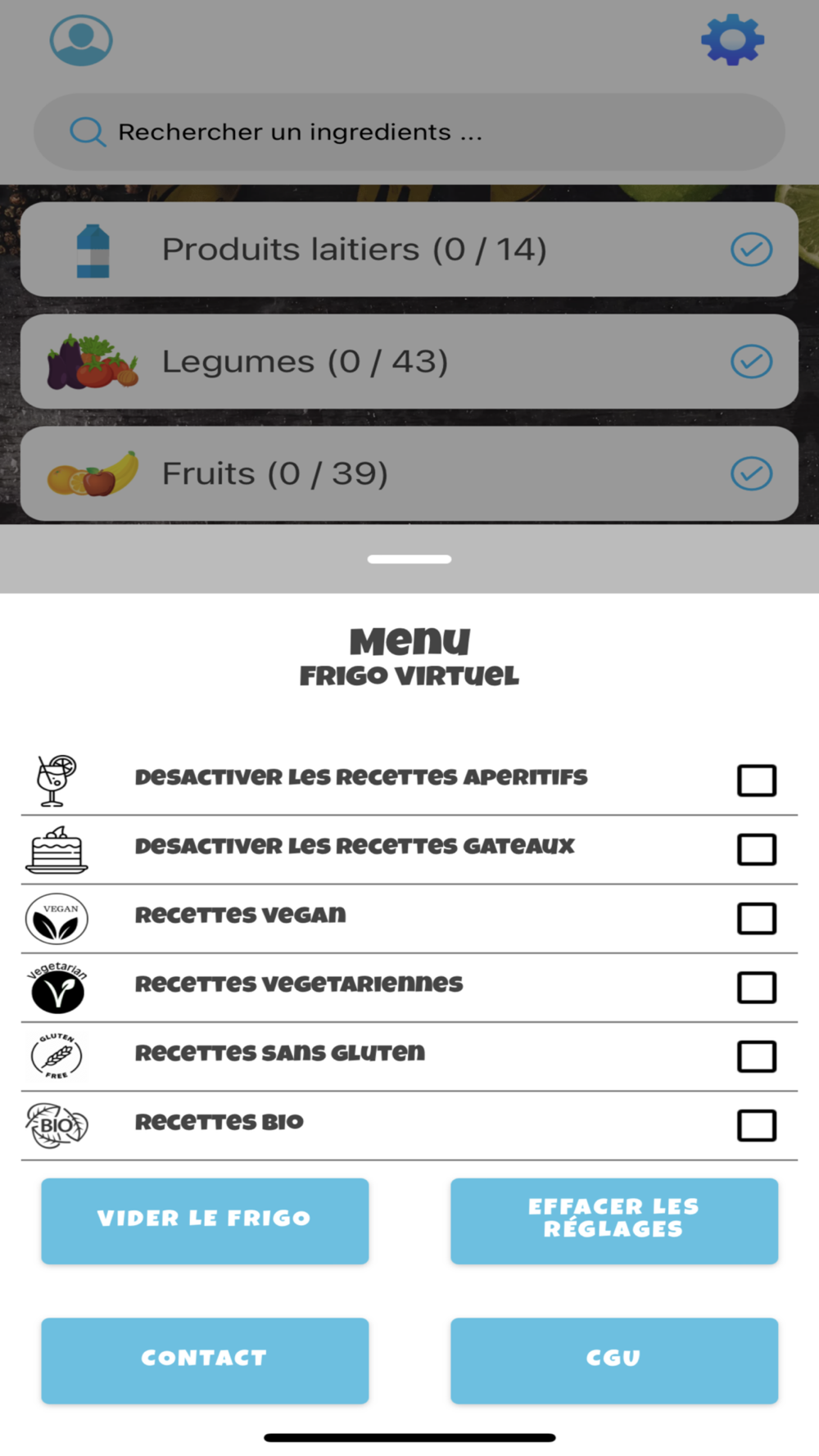Tap the settings gear icon
This screenshot has width=819, height=1456.
click(x=732, y=40)
